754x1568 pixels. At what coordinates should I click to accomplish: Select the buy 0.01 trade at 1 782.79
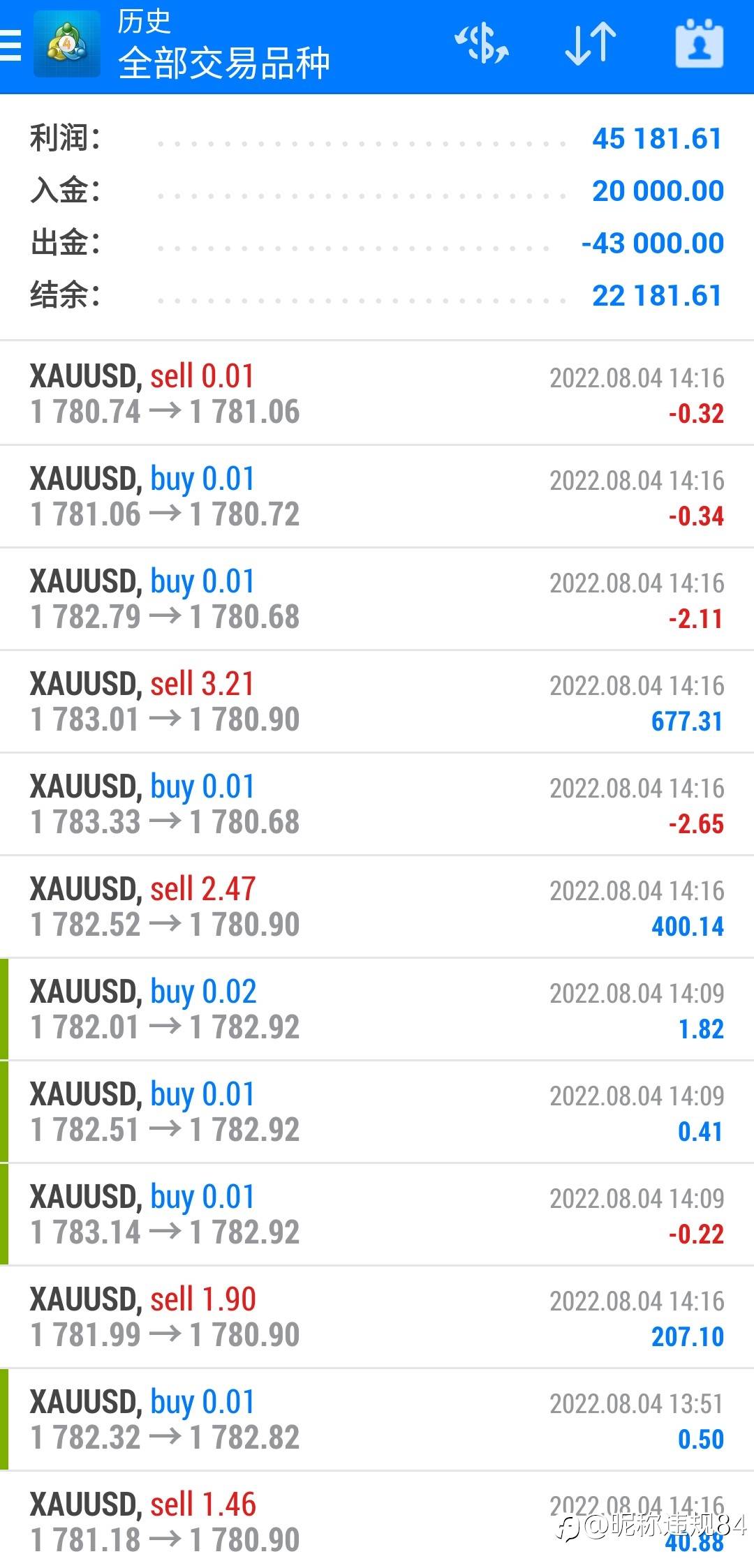(377, 599)
